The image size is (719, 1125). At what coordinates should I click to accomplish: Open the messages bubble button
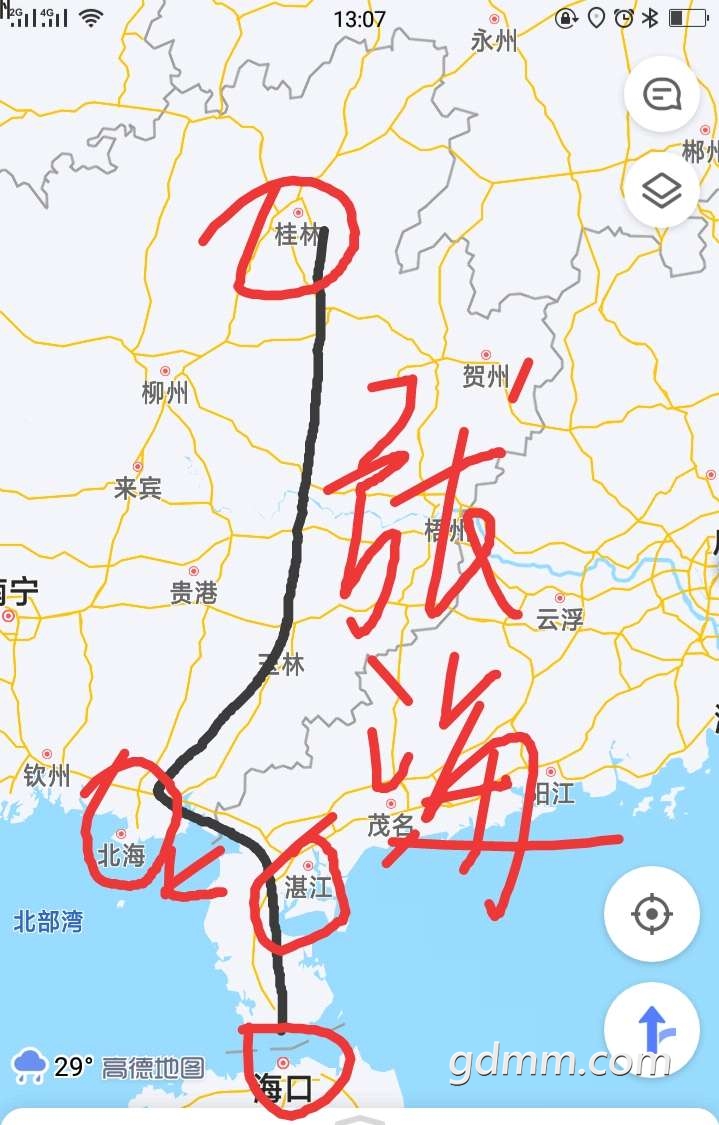[x=661, y=95]
